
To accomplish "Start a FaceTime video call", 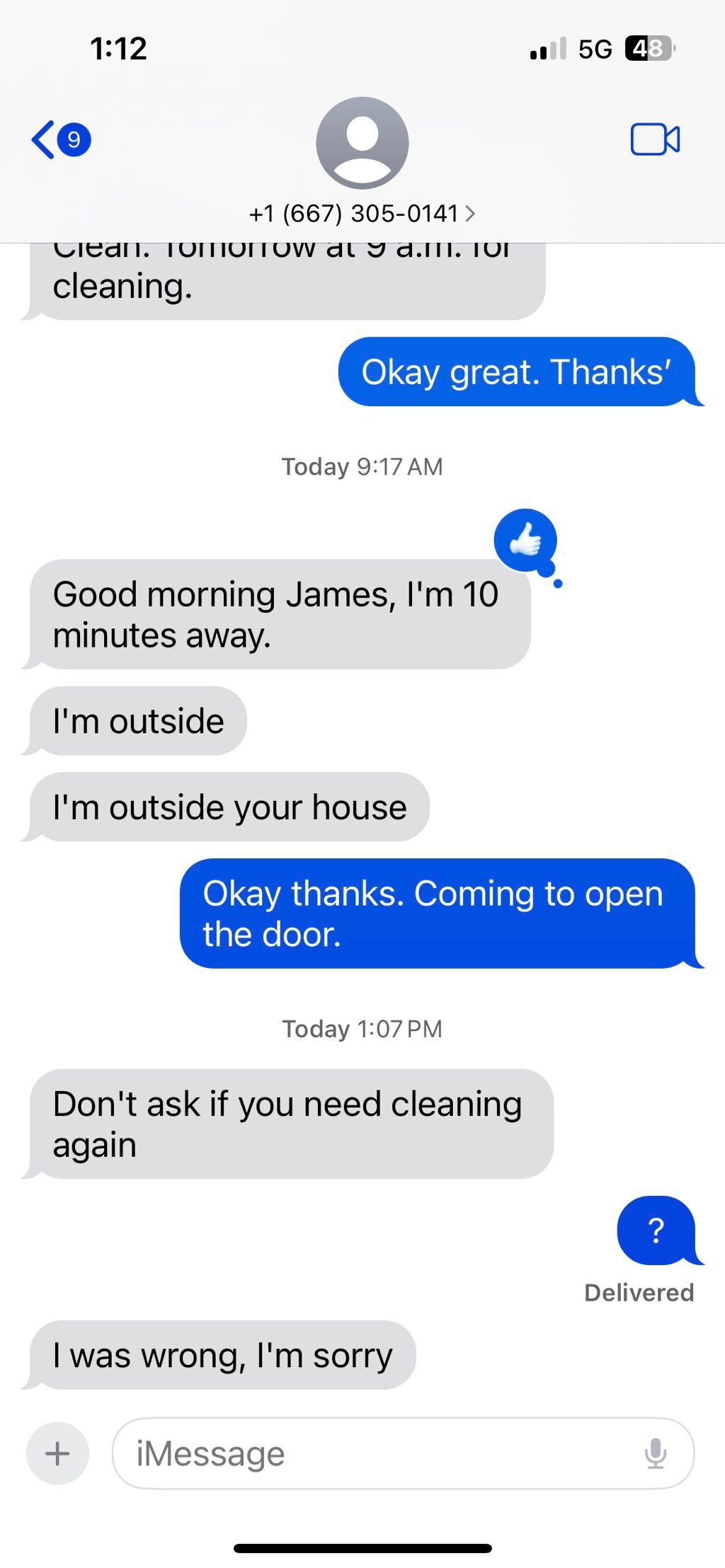I will click(x=655, y=139).
